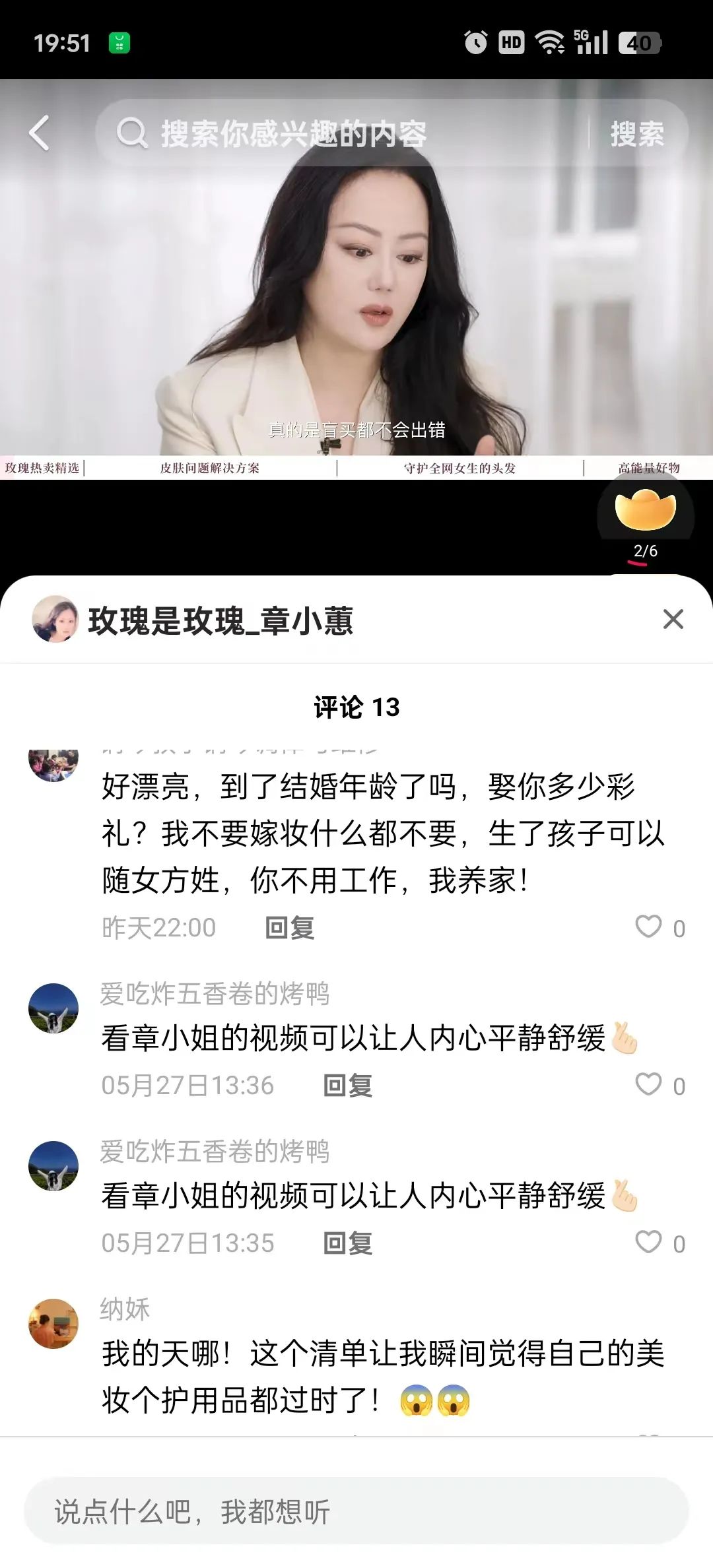Viewport: 713px width, 1568px height.
Task: Open the gold ingot reward icon
Action: pyautogui.click(x=645, y=509)
